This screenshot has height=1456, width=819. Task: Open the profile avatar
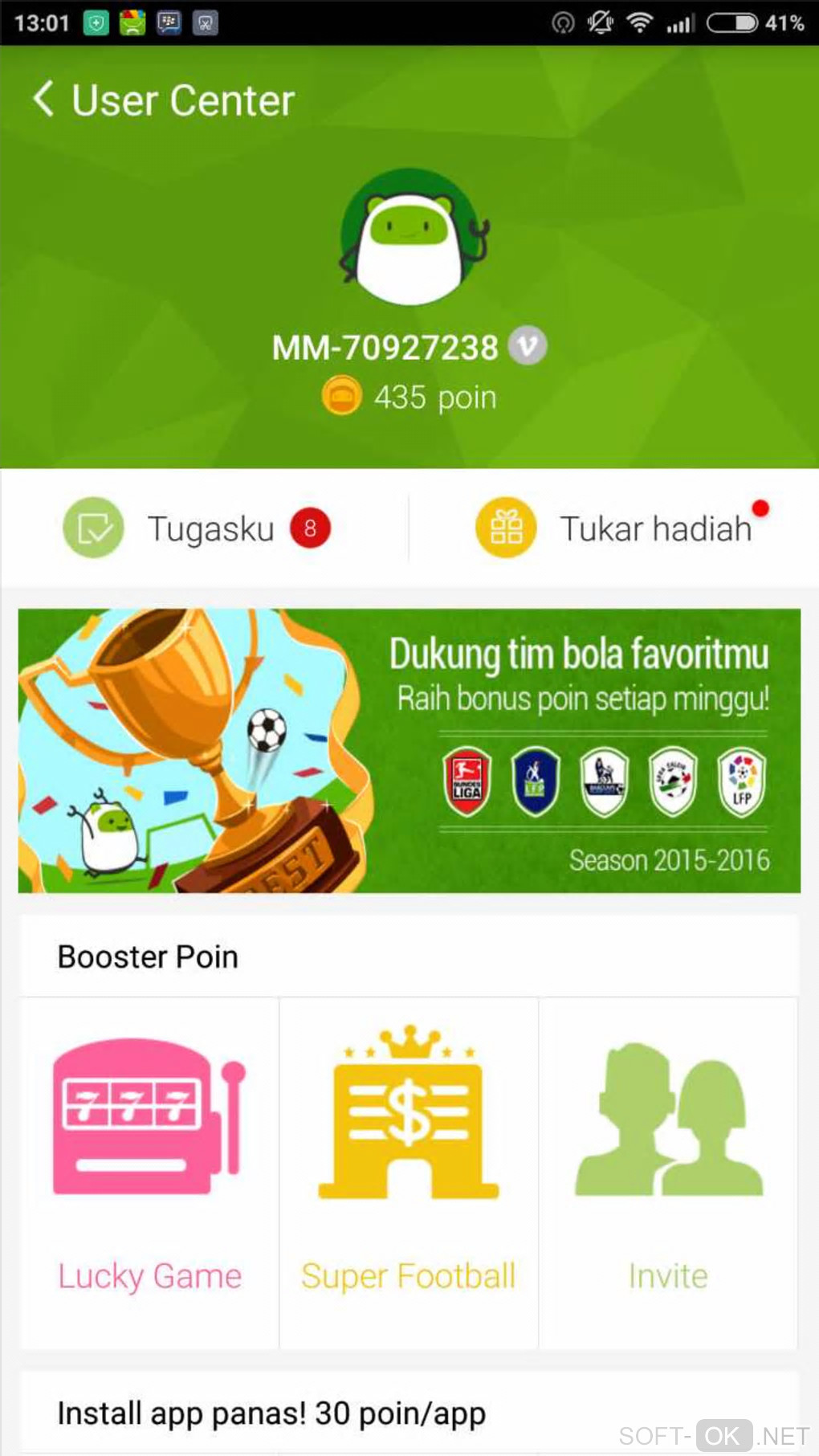[x=410, y=237]
